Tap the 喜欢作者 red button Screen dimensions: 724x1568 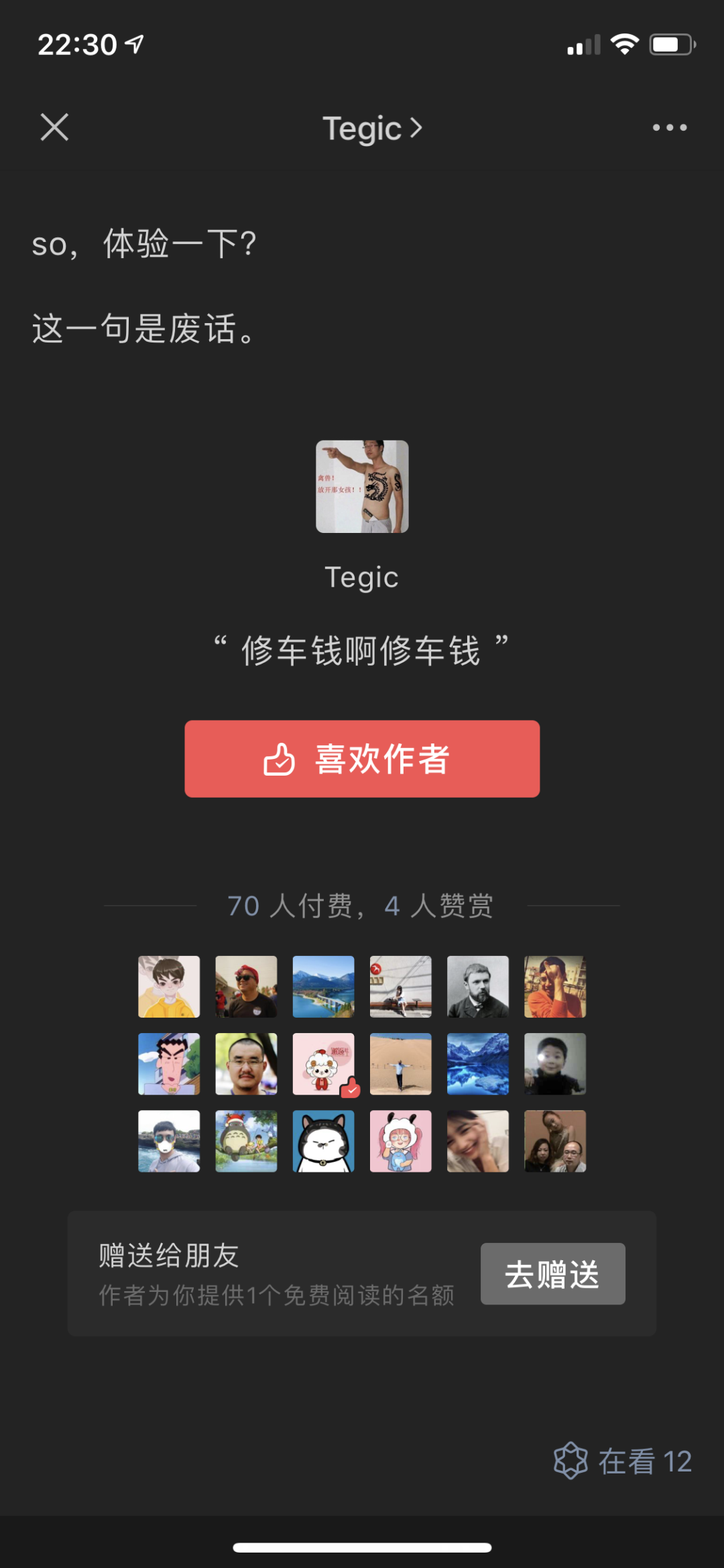point(362,759)
